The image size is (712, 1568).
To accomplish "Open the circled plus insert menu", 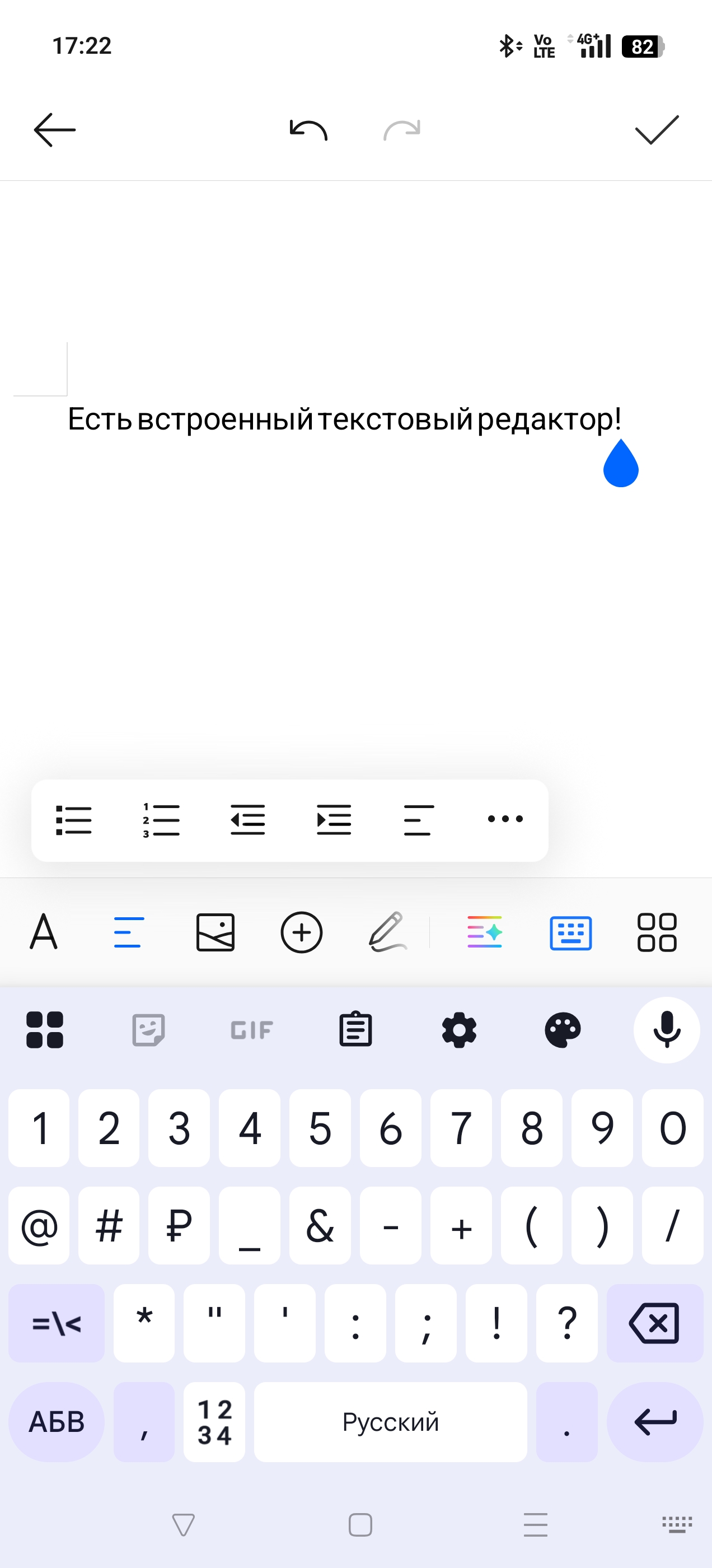I will click(x=301, y=932).
